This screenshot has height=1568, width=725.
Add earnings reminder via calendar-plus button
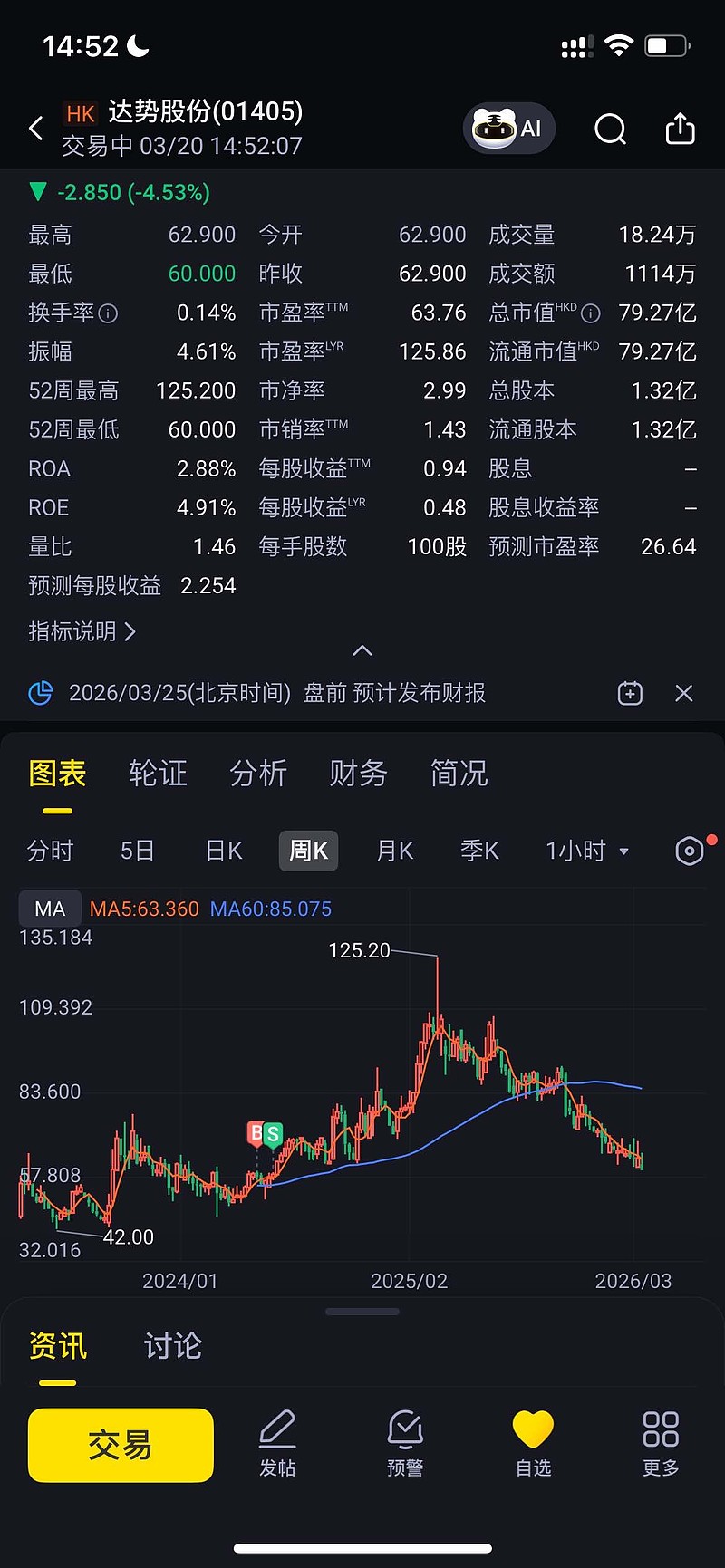(x=629, y=693)
